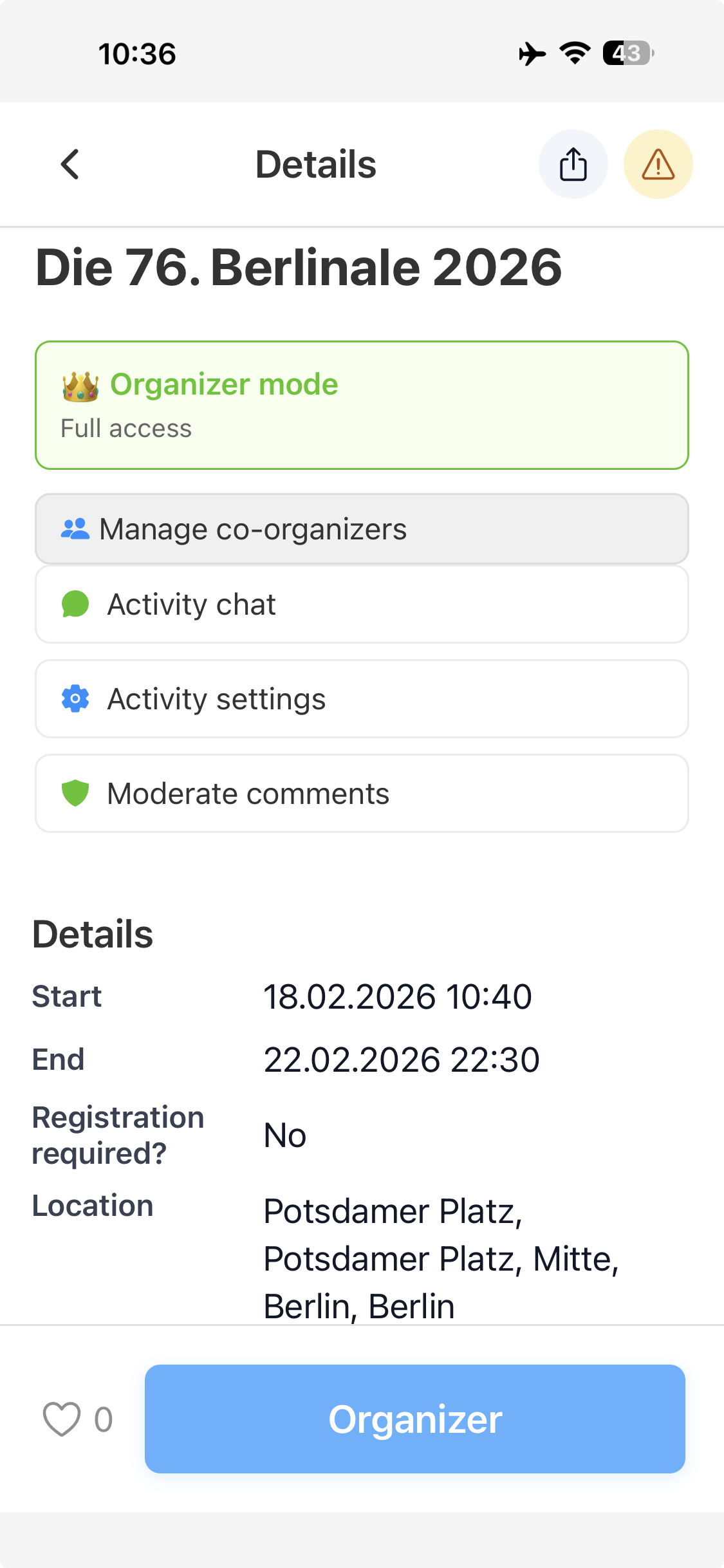Tap the report warning icon
Image resolution: width=724 pixels, height=1568 pixels.
[658, 164]
